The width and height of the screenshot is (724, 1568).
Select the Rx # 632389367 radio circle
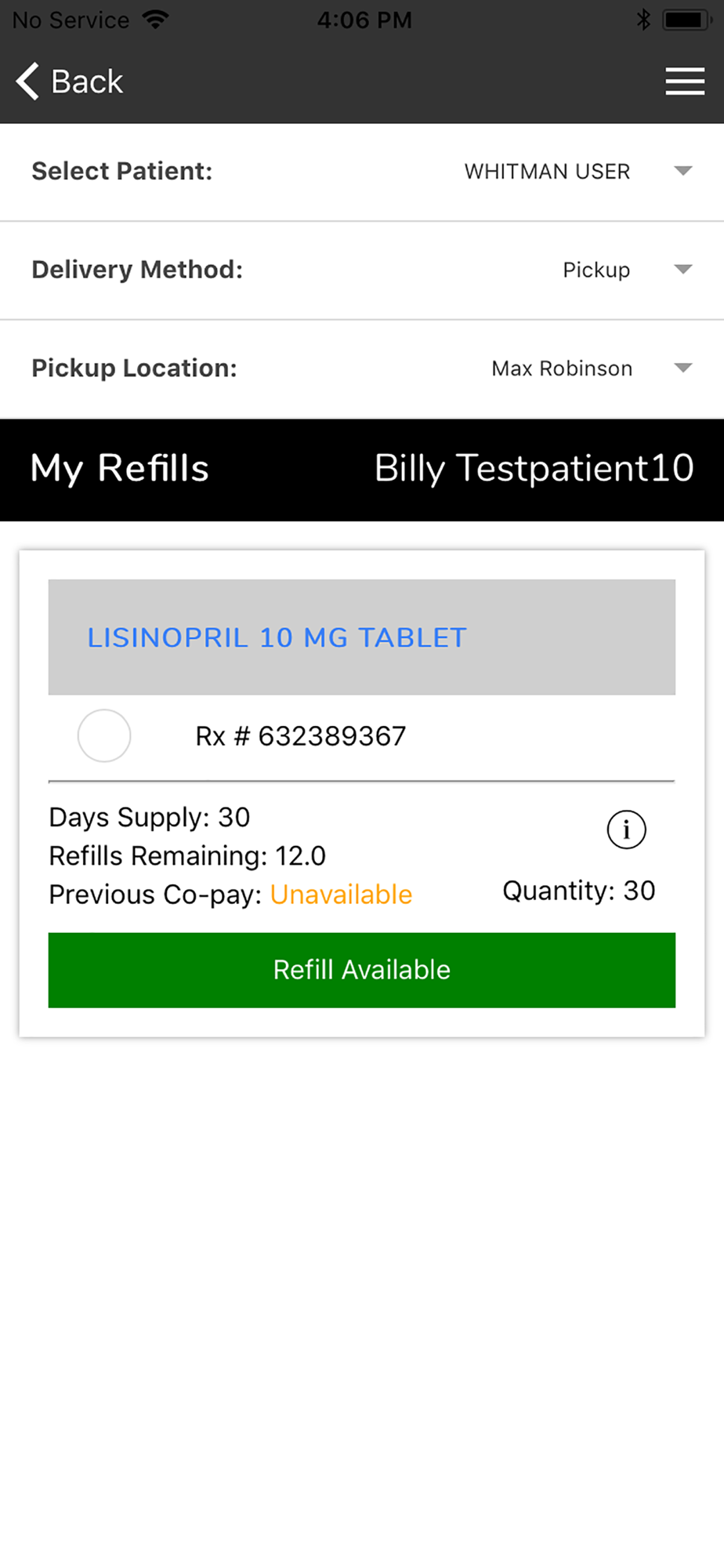tap(104, 735)
